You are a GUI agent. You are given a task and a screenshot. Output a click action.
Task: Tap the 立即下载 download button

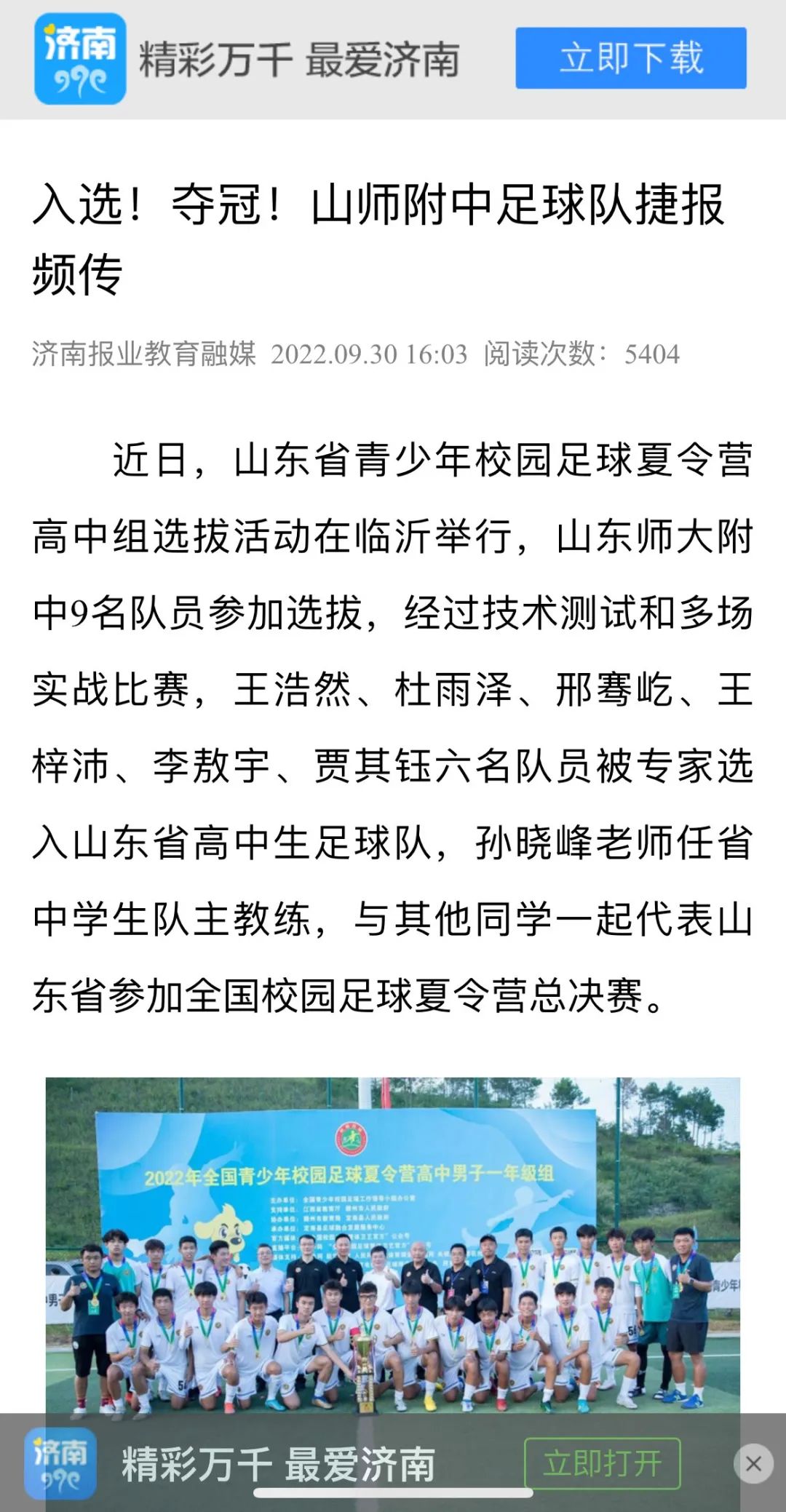click(631, 58)
